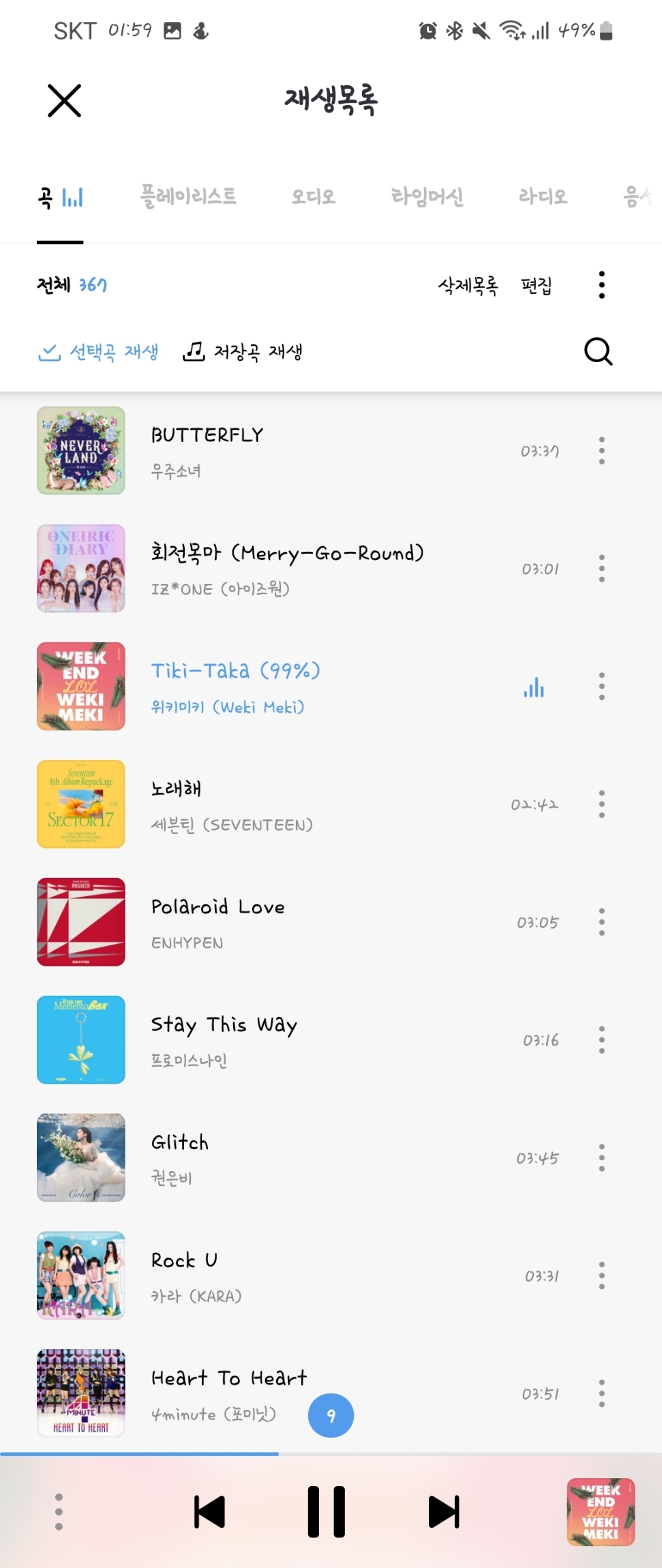Open the overflow menu beside 편집
The width and height of the screenshot is (662, 1568).
tap(601, 284)
